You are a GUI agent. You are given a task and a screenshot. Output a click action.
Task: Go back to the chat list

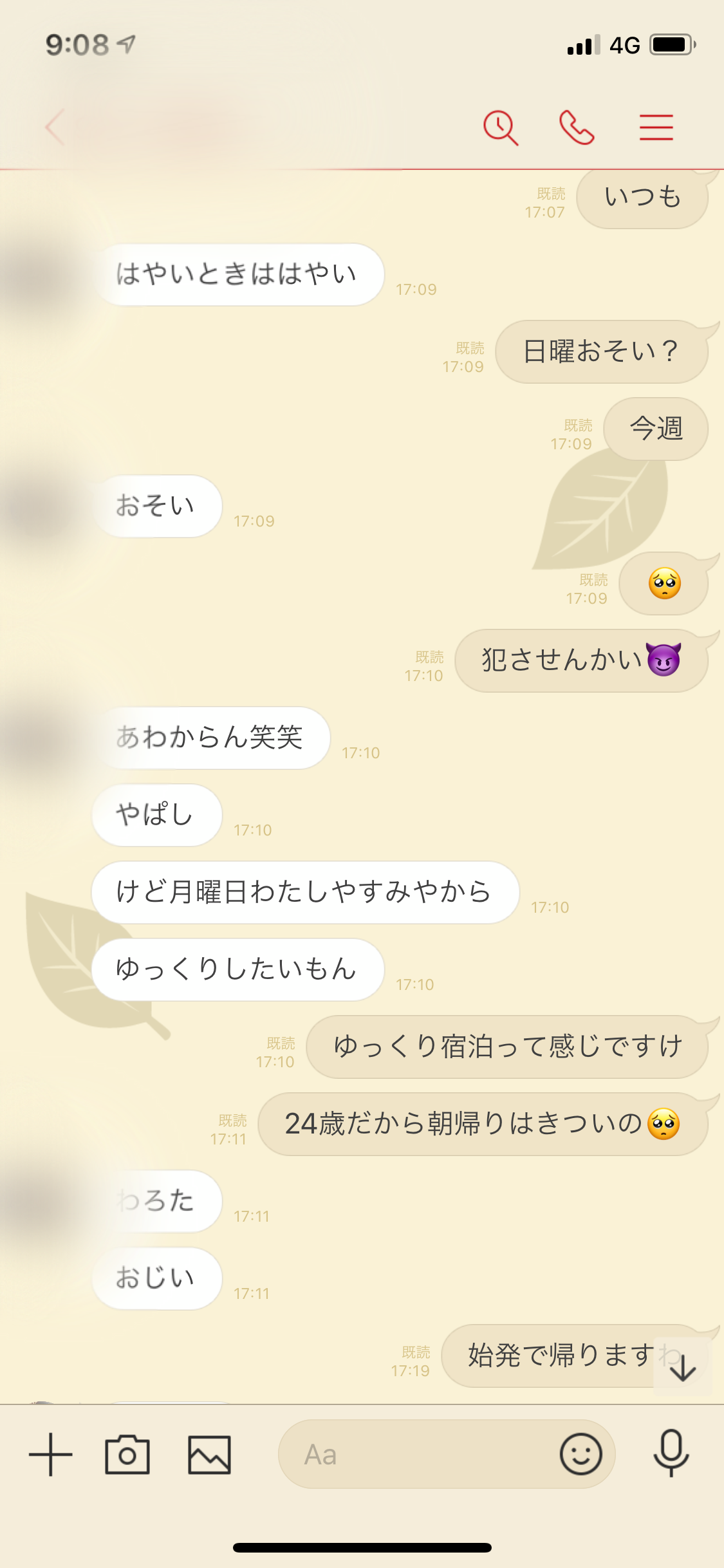(55, 127)
